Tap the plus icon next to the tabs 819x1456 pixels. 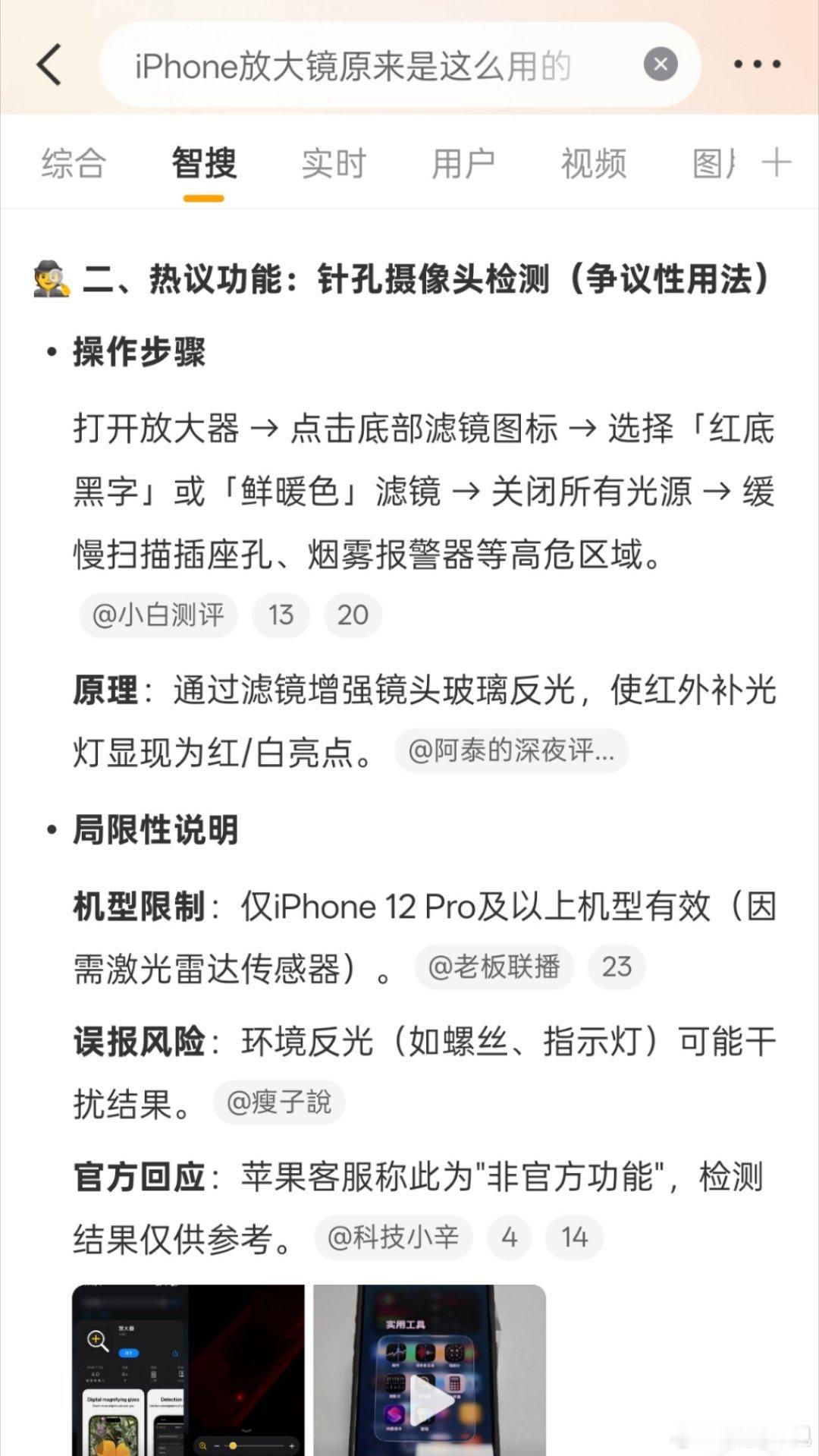tap(775, 162)
